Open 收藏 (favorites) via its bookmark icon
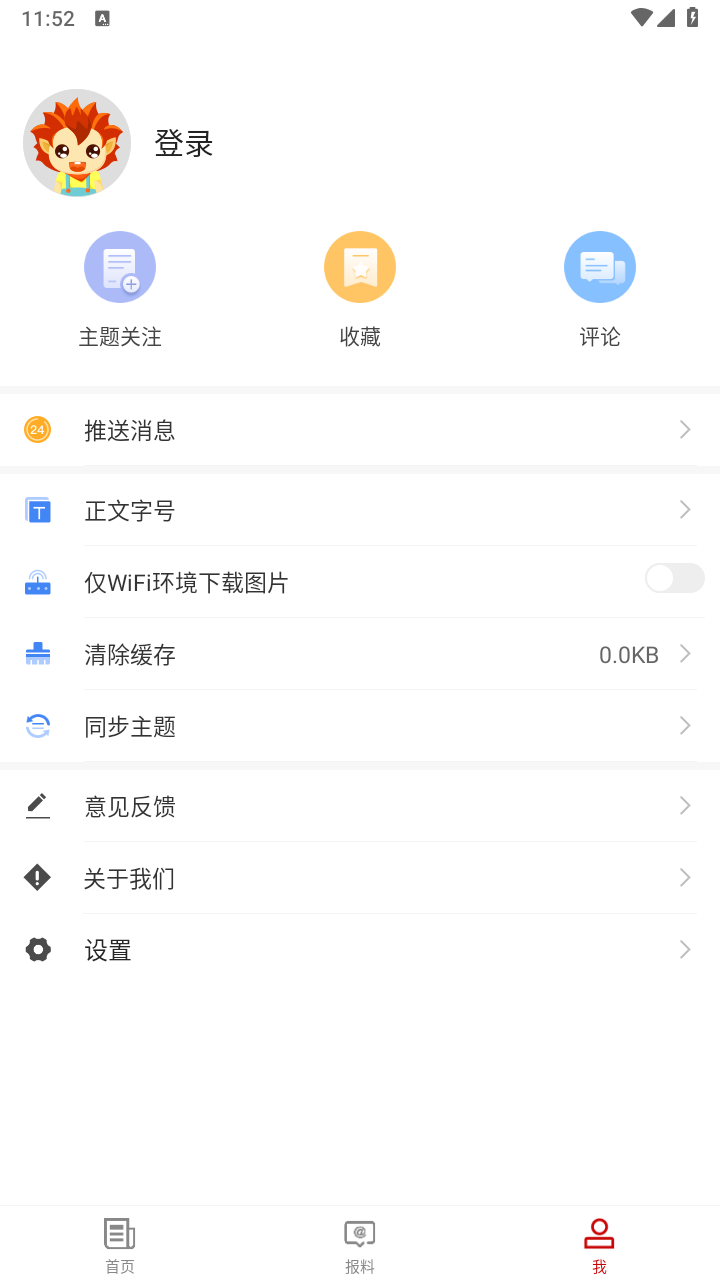Image resolution: width=720 pixels, height=1280 pixels. point(360,266)
